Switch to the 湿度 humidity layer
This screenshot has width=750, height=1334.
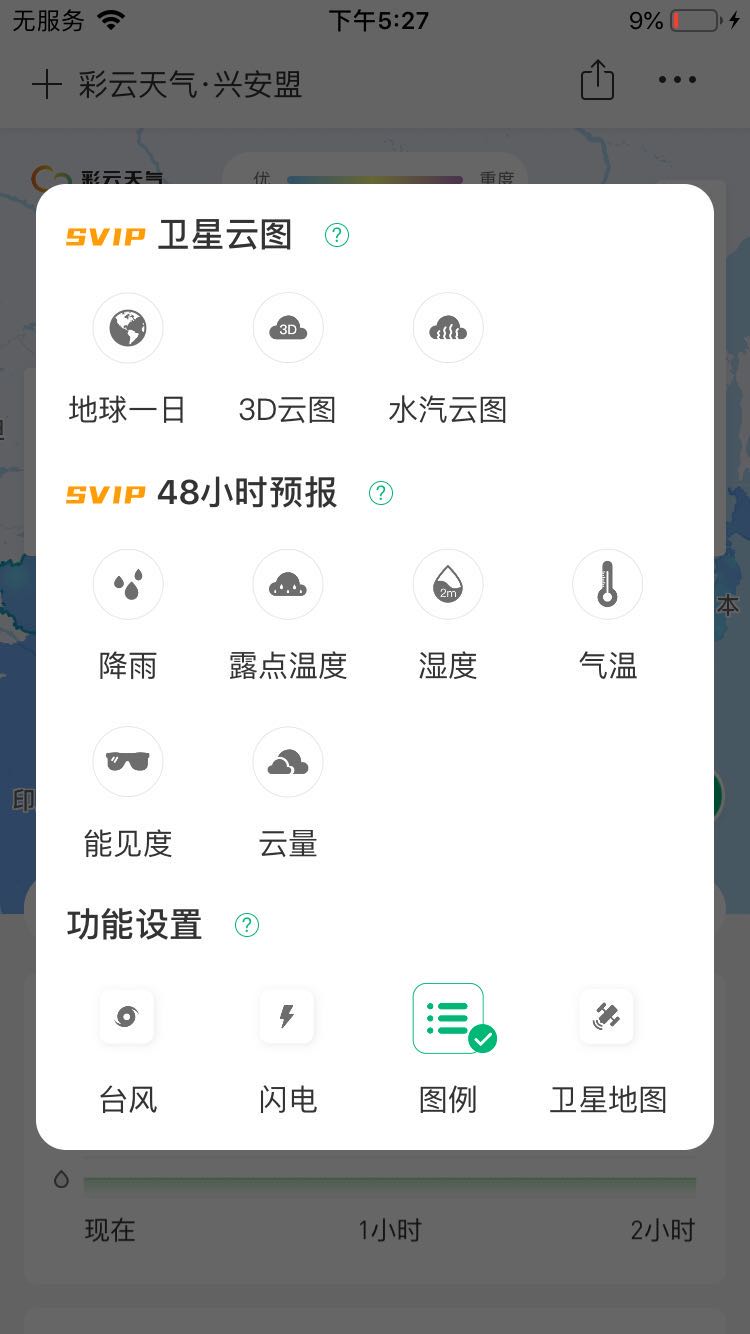point(448,584)
